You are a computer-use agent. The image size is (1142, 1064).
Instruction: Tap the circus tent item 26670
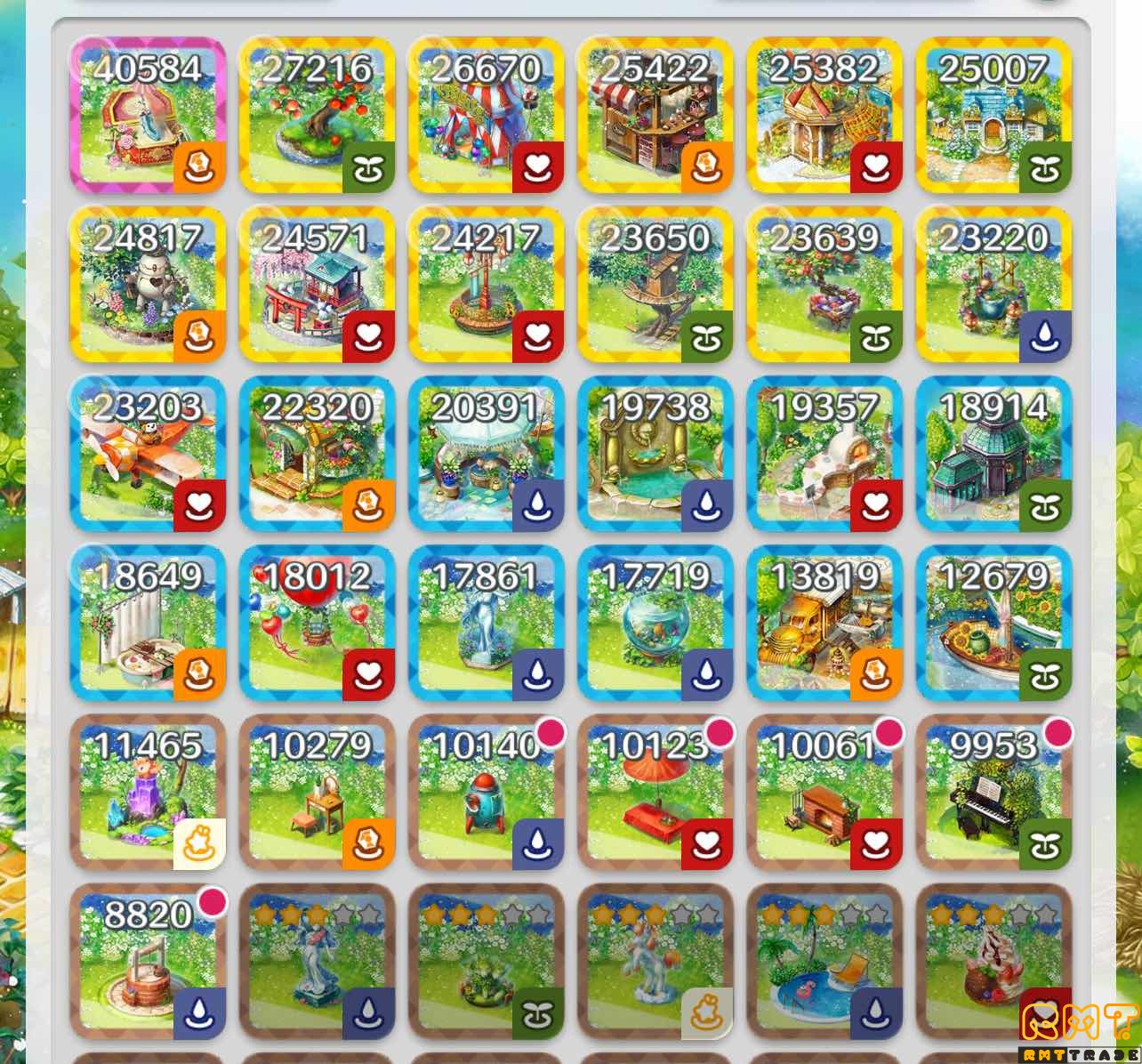486,116
